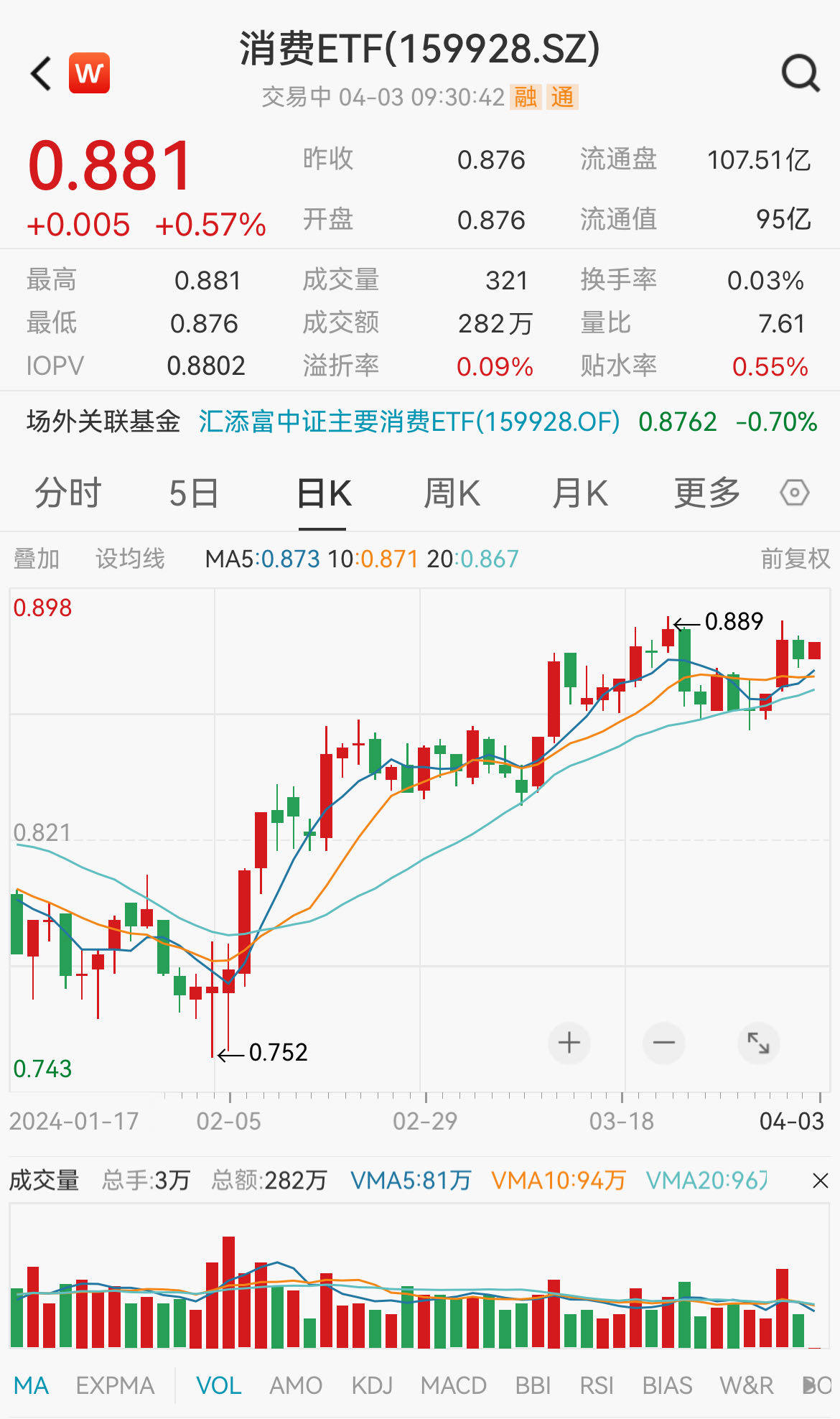This screenshot has width=840, height=1419.
Task: Select the MACD indicator tab
Action: (x=454, y=1386)
